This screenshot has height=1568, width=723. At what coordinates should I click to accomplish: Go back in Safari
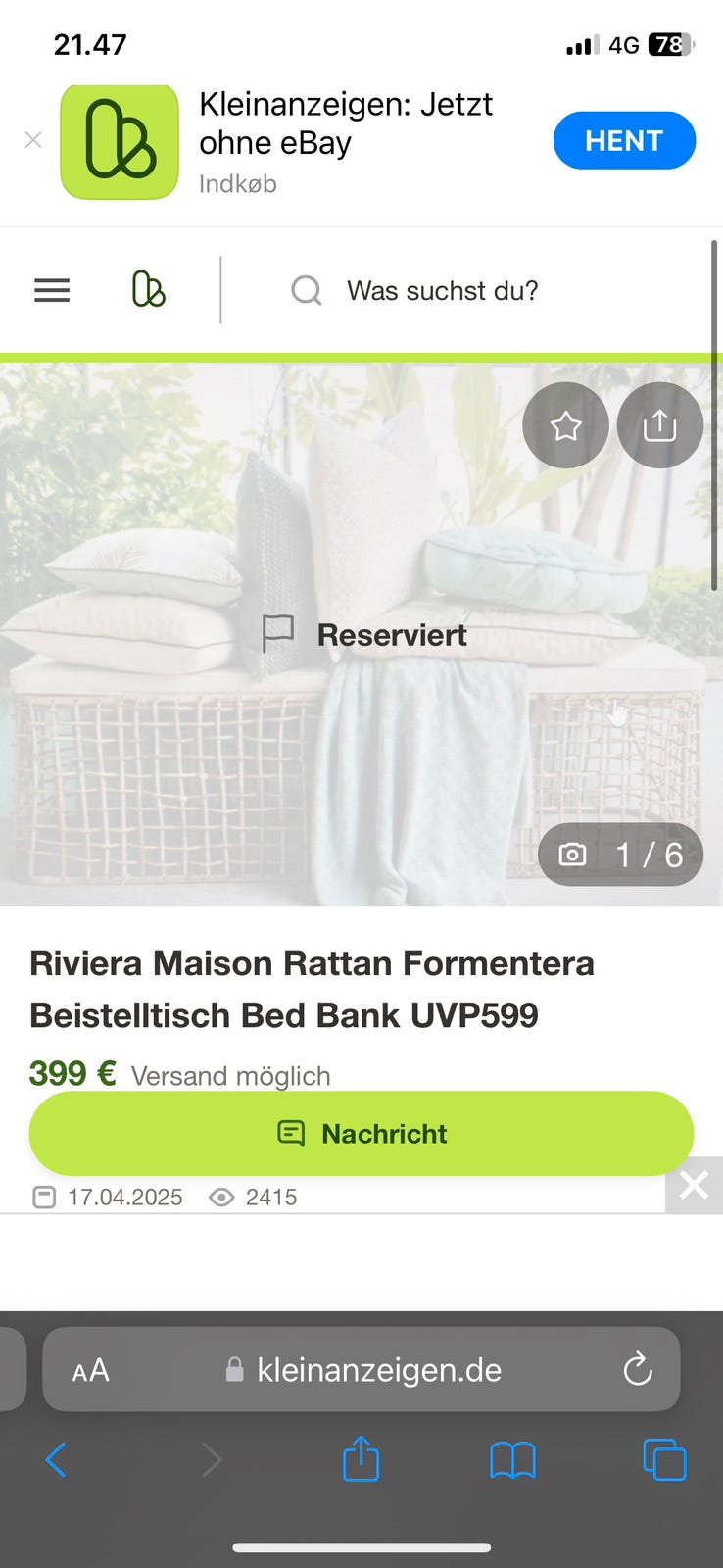[x=56, y=1460]
